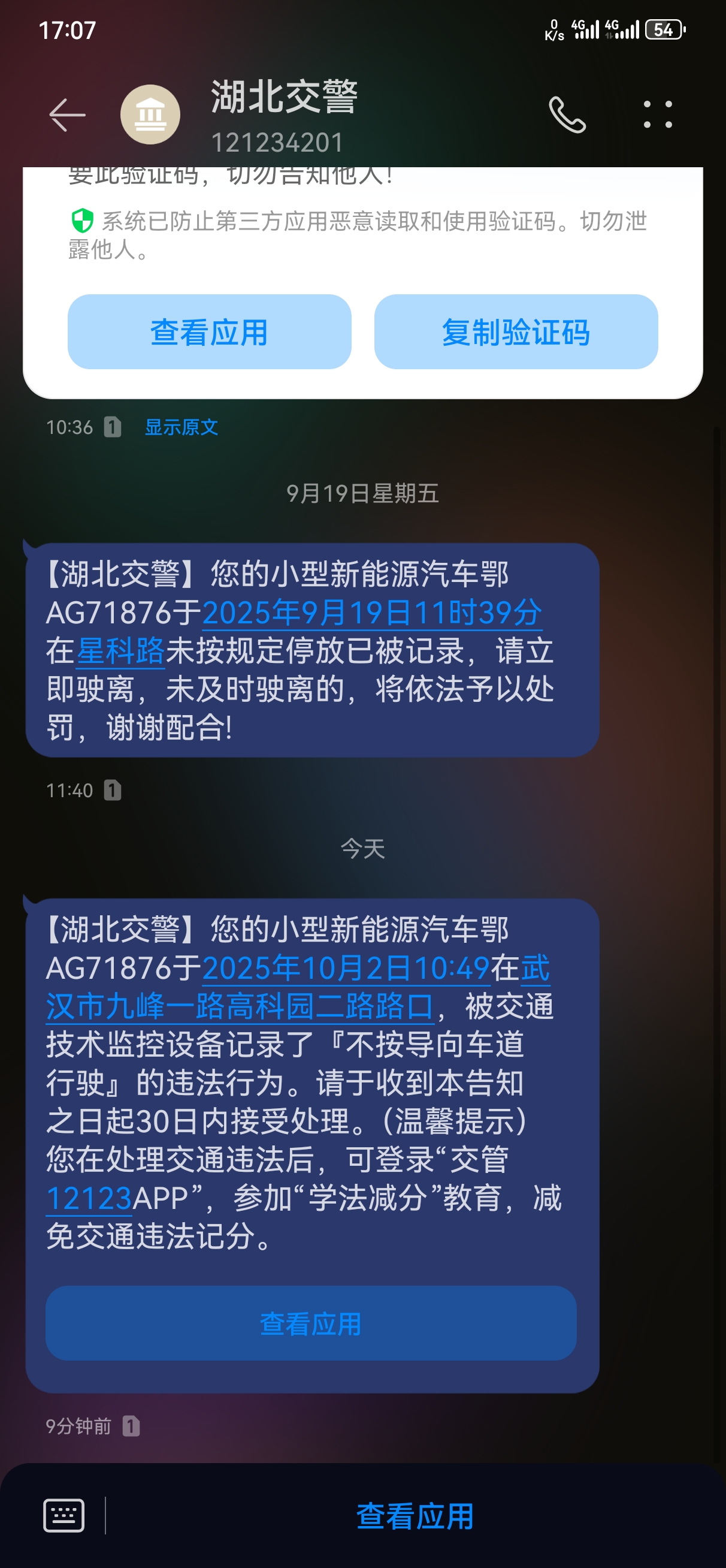
Task: Open the 武汉市九峰一路高科园二路路口 address link
Action: point(240,1007)
